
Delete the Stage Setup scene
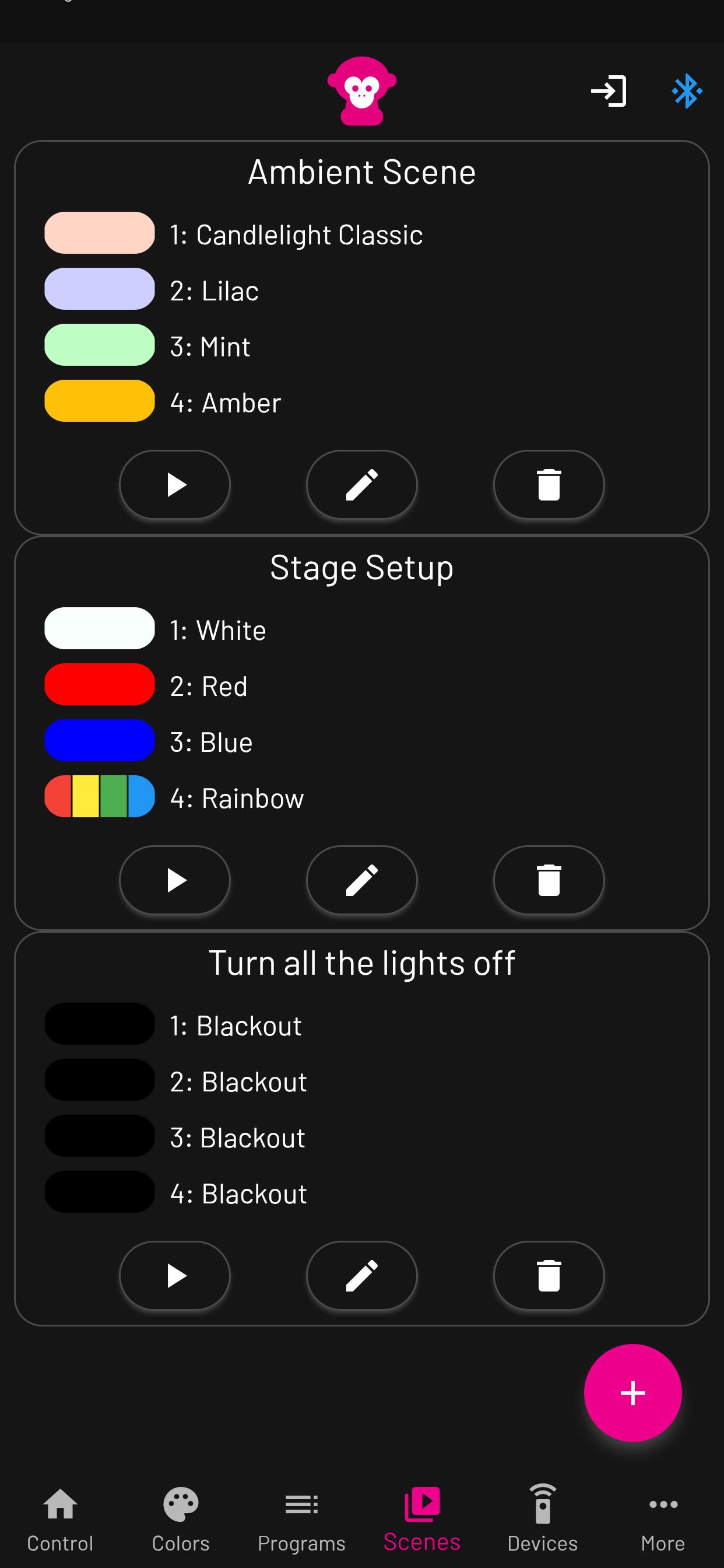click(x=549, y=880)
